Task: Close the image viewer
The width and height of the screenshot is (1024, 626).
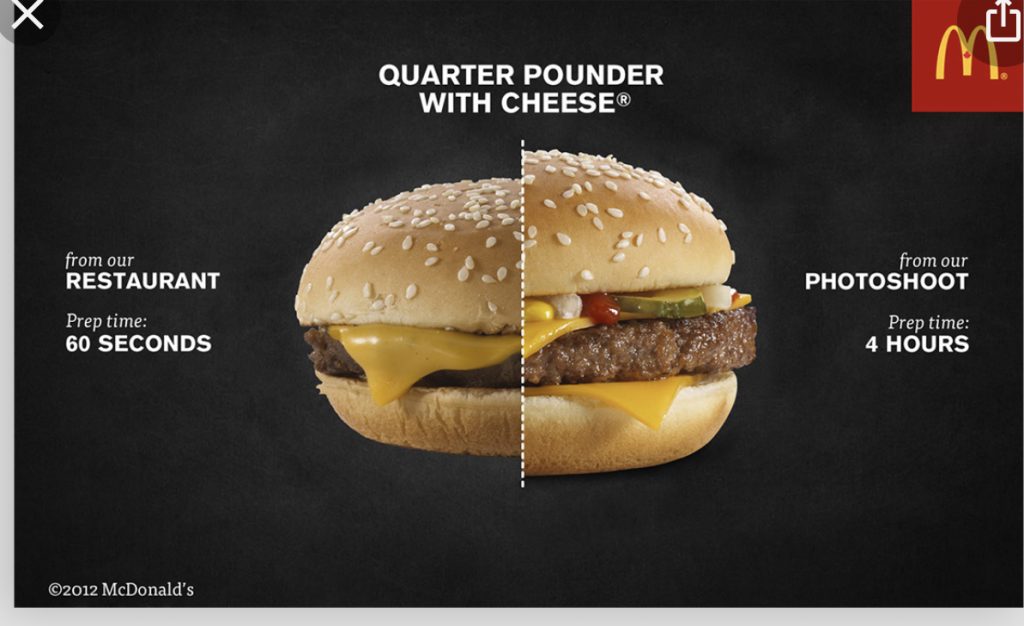Action: click(27, 14)
